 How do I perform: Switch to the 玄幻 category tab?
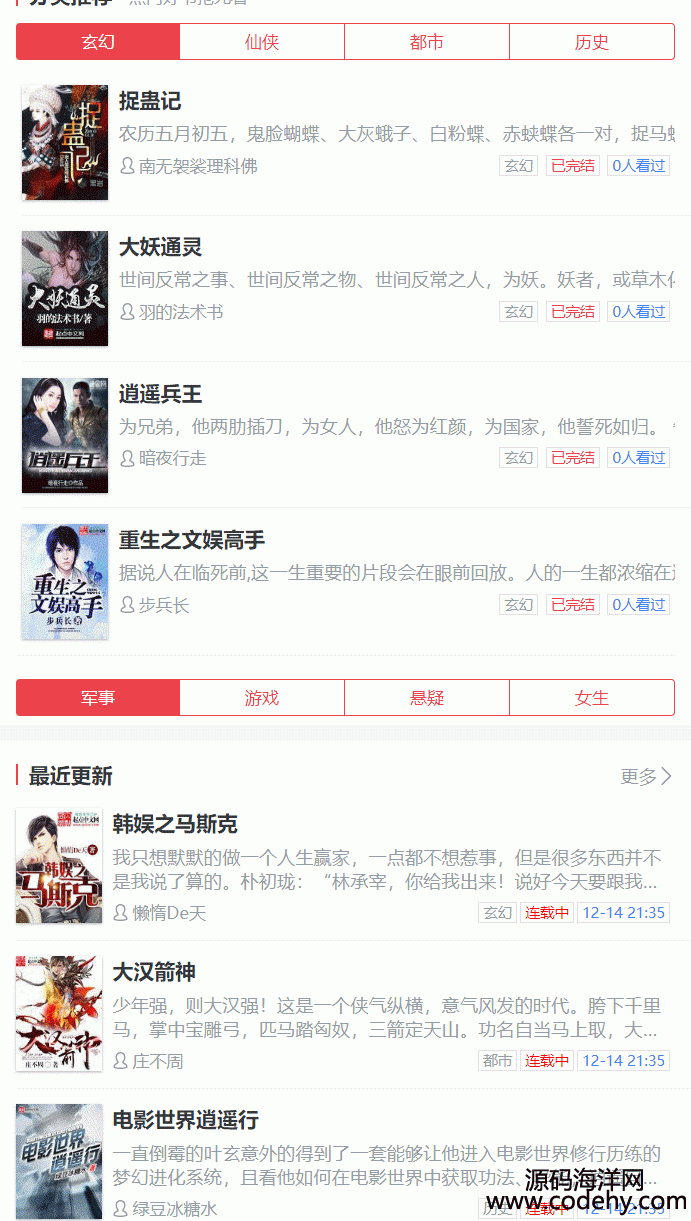(x=98, y=42)
